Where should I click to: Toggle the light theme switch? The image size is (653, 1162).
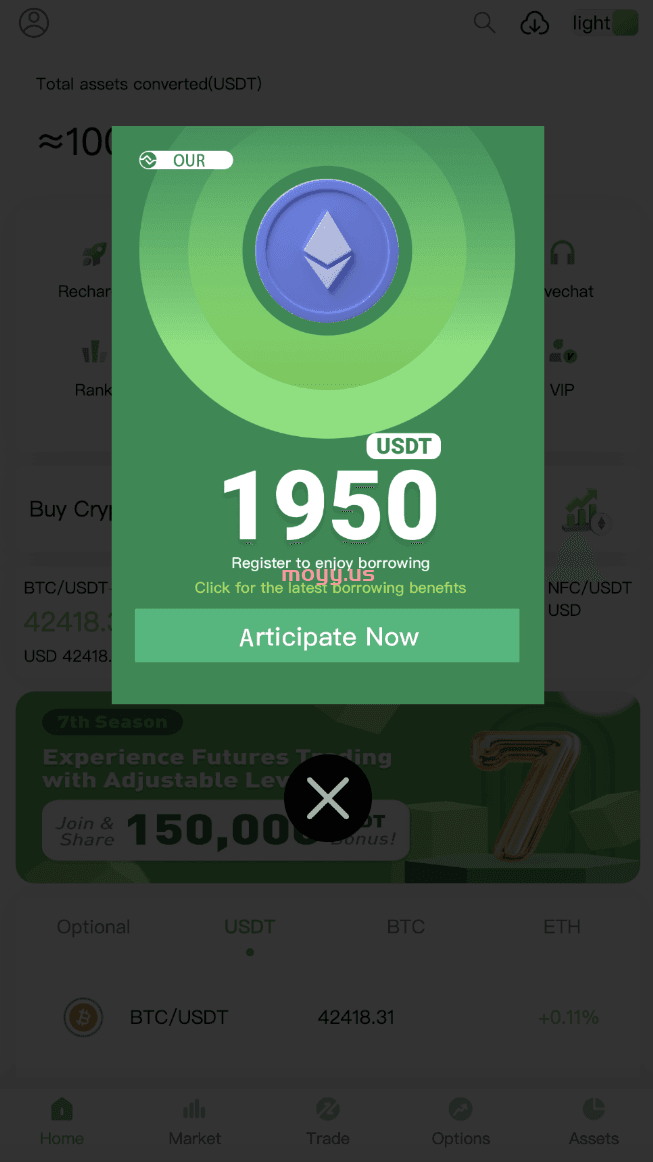pos(605,23)
